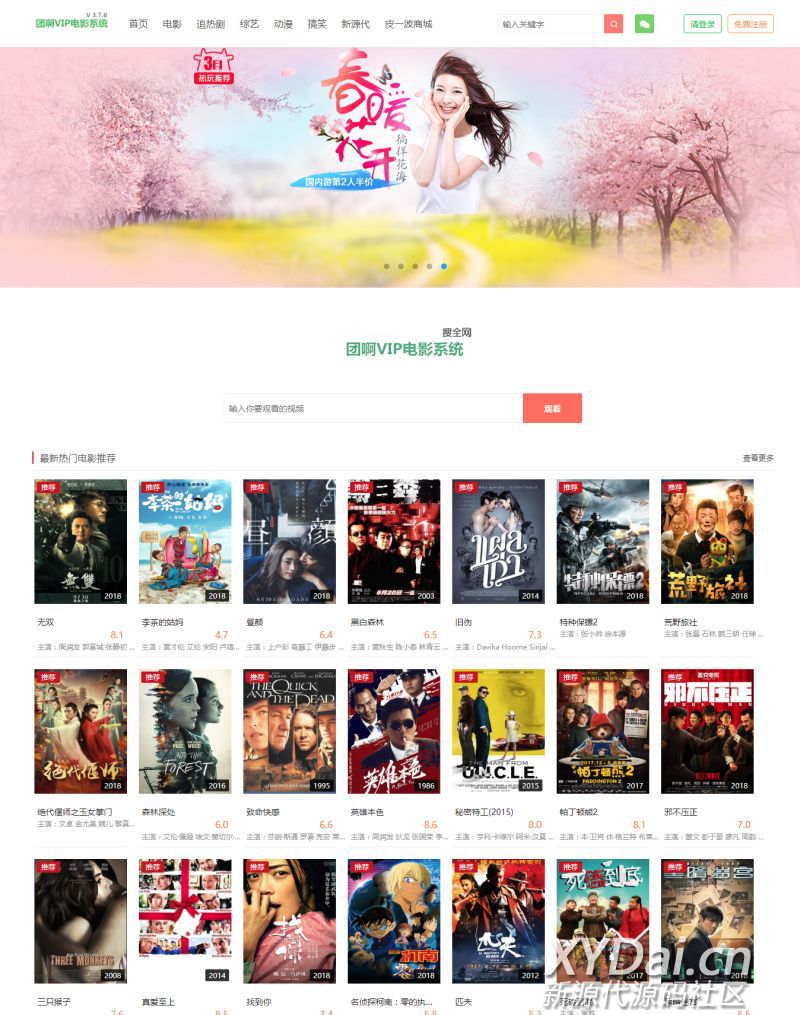Screen dimensions: 800x1015
Task: Open the WeChat icon in header
Action: pyautogui.click(x=644, y=24)
